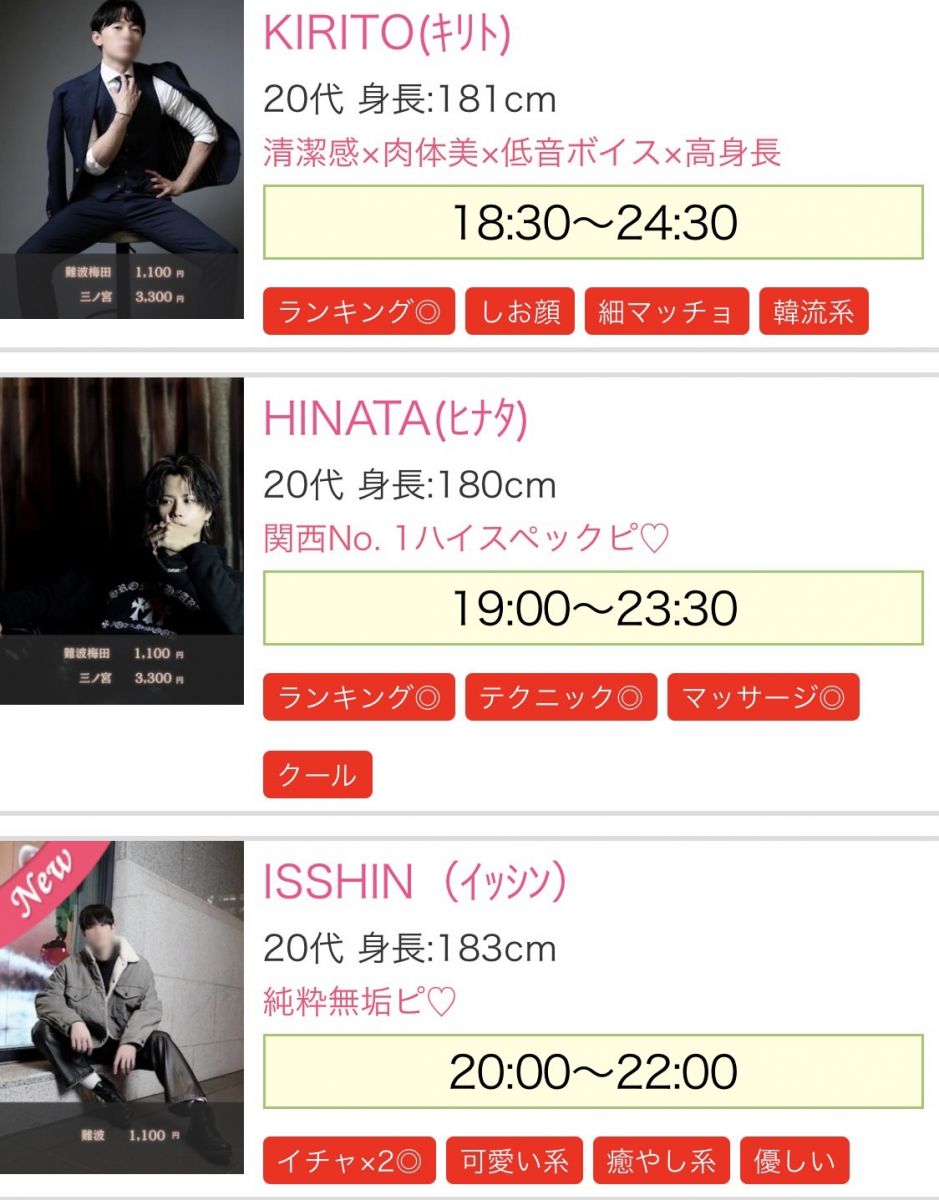Select the 優しい tag

click(x=795, y=1161)
